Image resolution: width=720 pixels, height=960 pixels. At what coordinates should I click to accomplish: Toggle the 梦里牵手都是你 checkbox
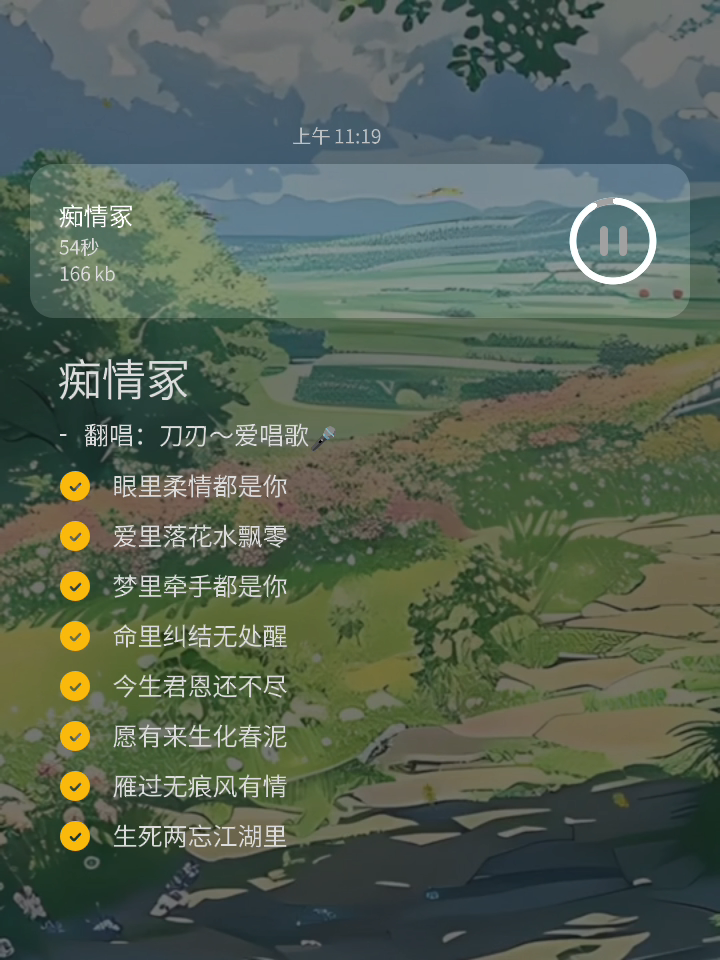(75, 586)
